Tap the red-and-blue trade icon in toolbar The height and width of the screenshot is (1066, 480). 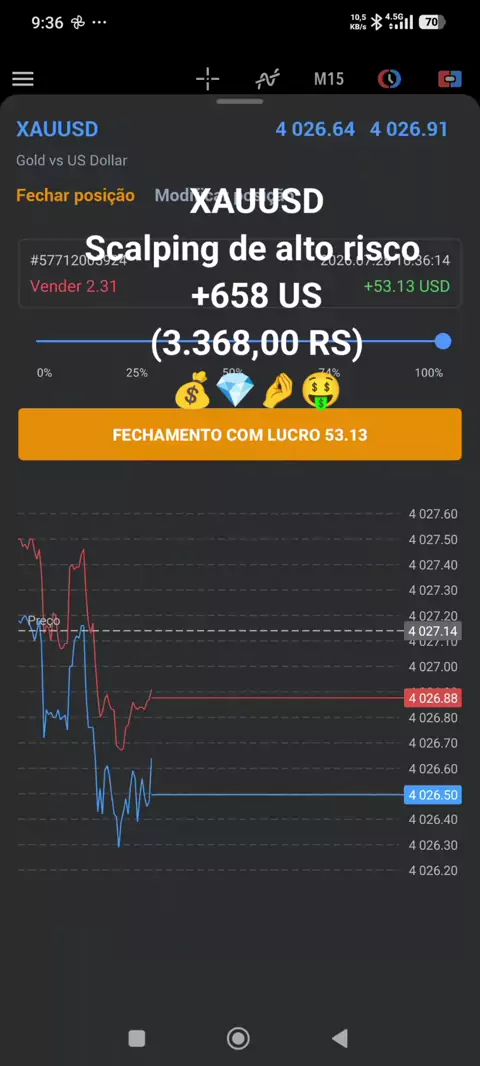click(x=450, y=79)
